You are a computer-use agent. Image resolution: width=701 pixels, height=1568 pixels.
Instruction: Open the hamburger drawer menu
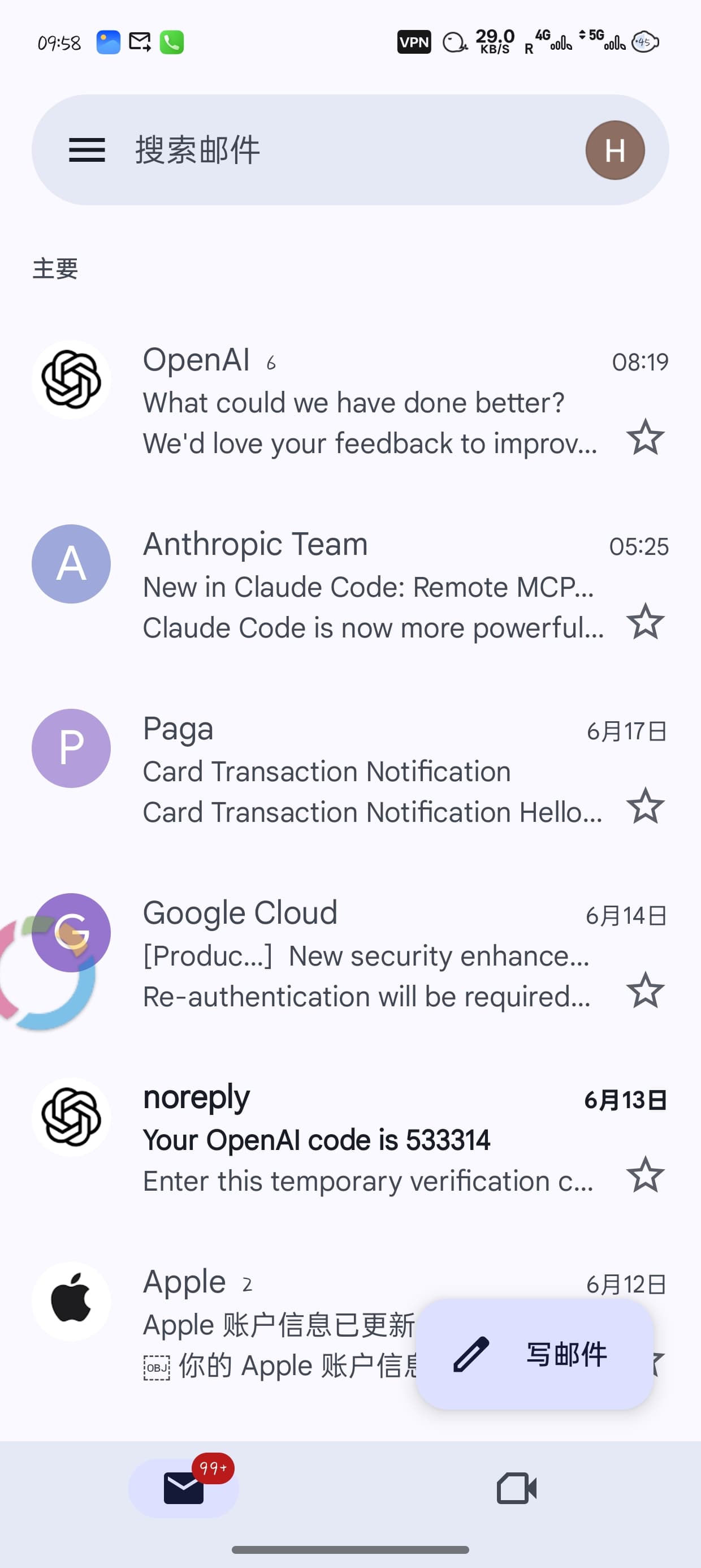click(x=87, y=150)
